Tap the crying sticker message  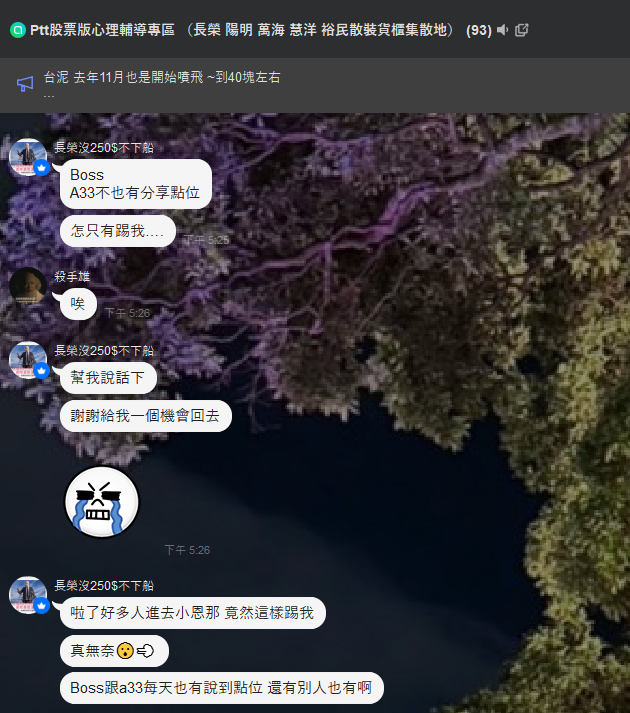[x=101, y=502]
